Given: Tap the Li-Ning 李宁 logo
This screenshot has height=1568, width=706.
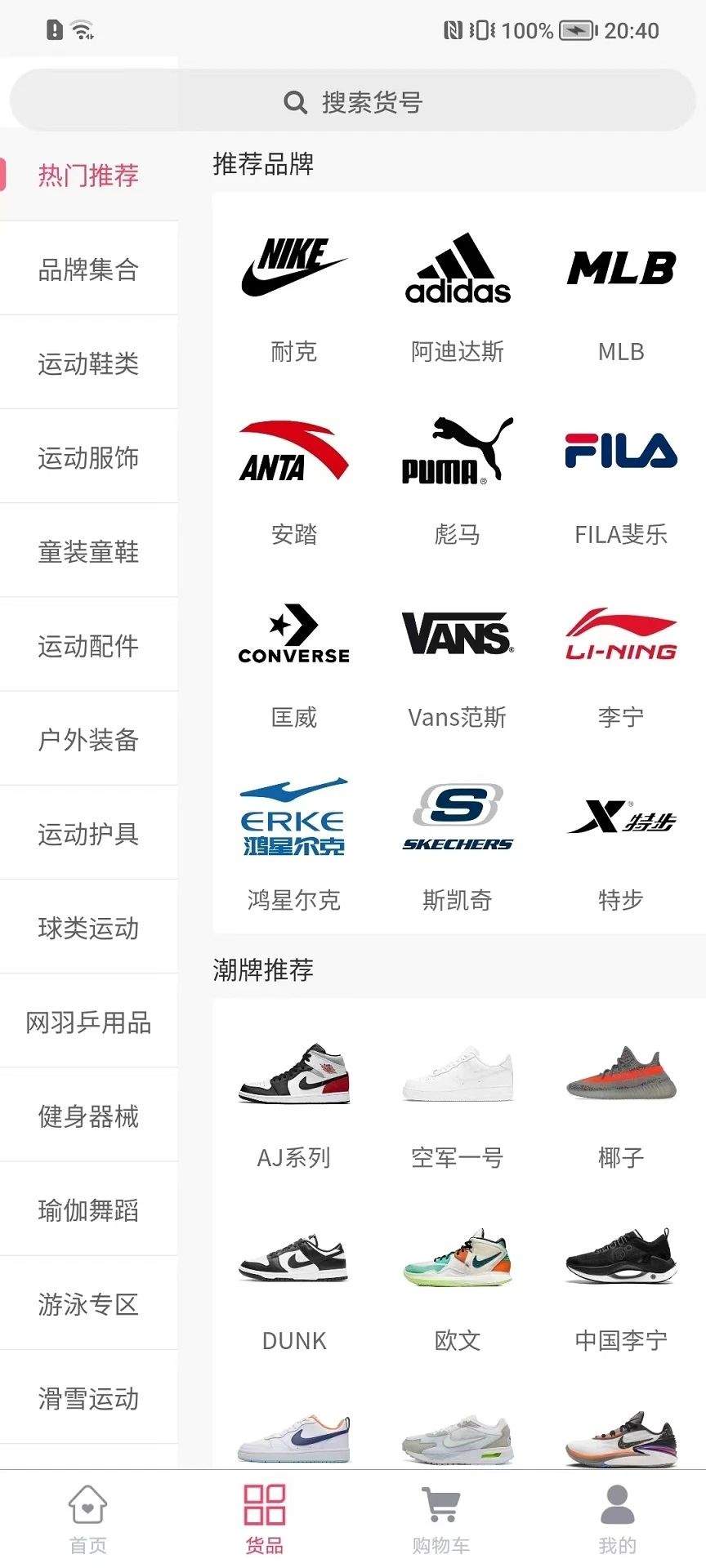Looking at the screenshot, I should click(x=620, y=636).
